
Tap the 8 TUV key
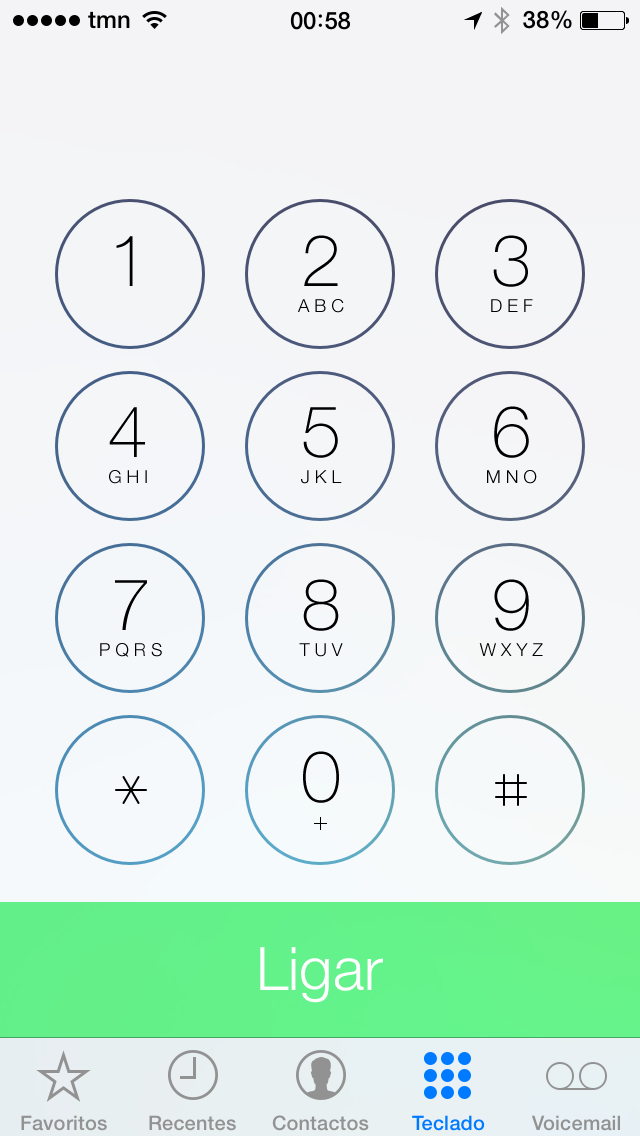(x=320, y=618)
